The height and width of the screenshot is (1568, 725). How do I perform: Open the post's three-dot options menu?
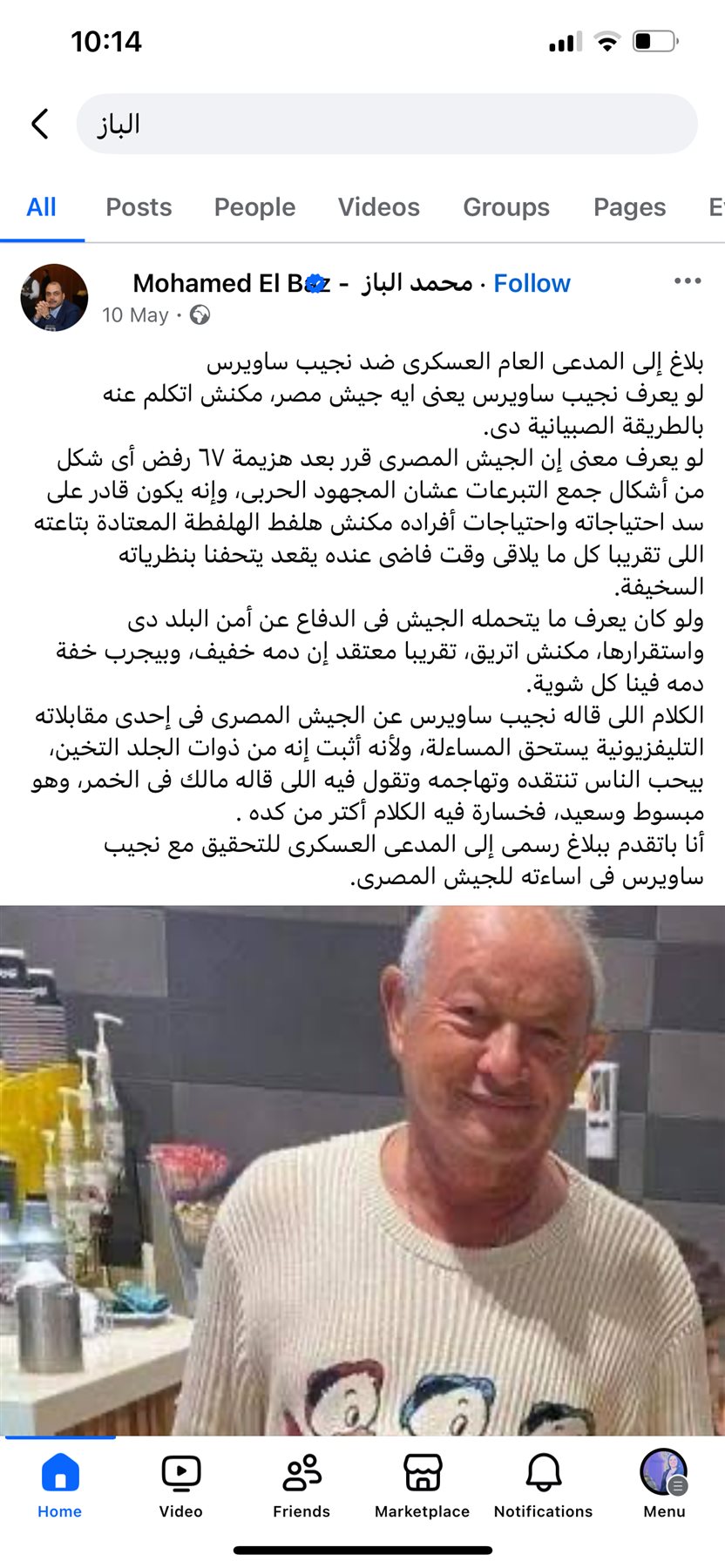tap(687, 281)
